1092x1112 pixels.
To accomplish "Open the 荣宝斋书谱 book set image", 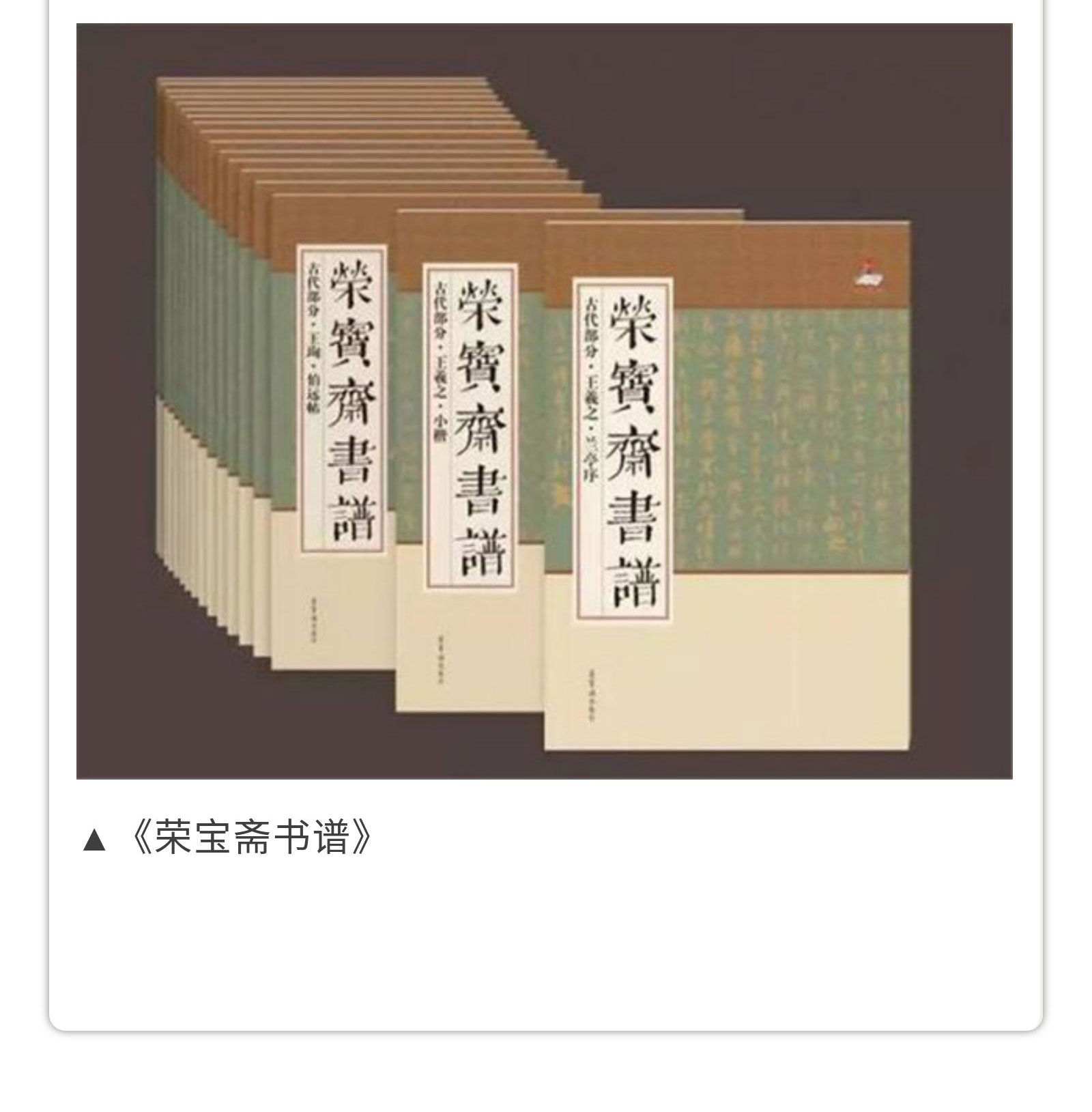I will point(544,401).
